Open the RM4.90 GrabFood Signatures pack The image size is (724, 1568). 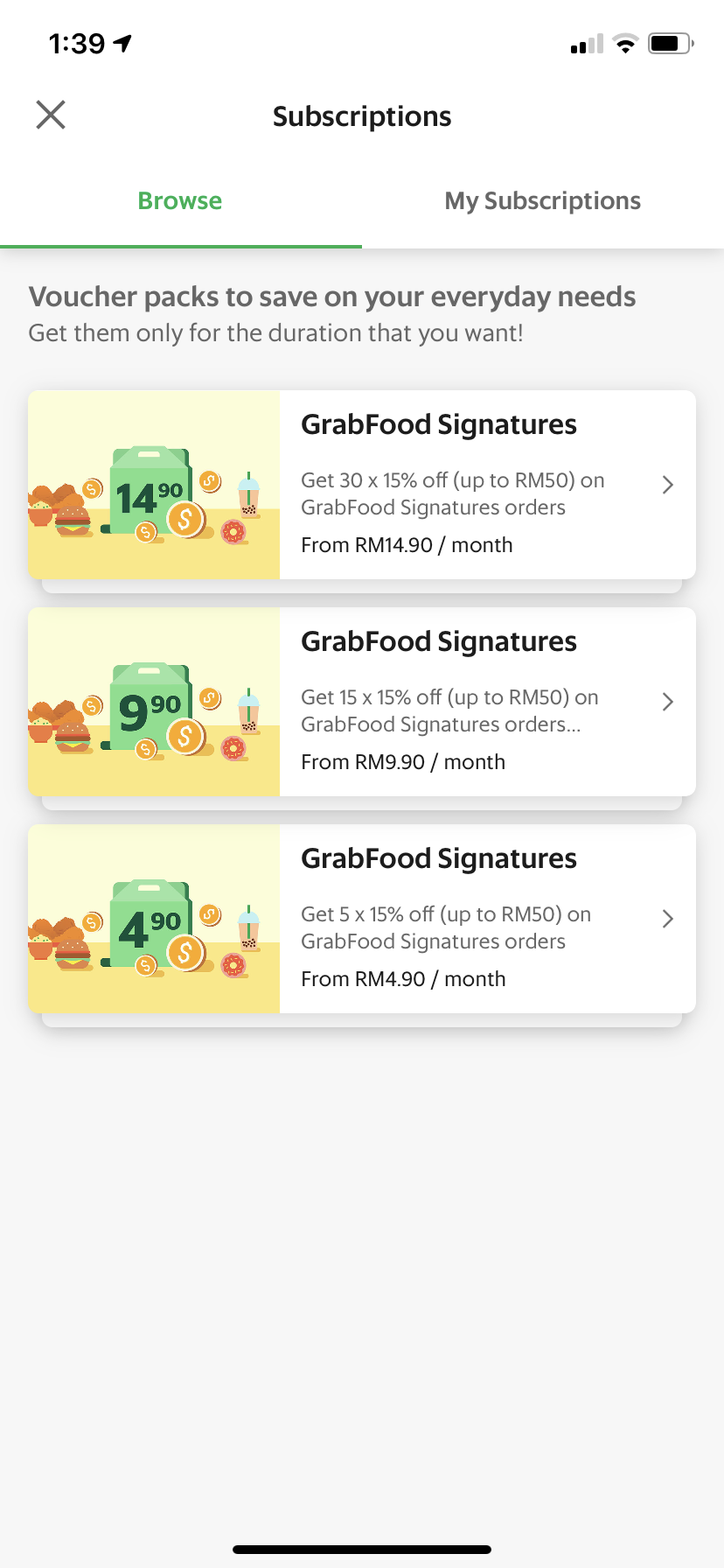[x=362, y=919]
